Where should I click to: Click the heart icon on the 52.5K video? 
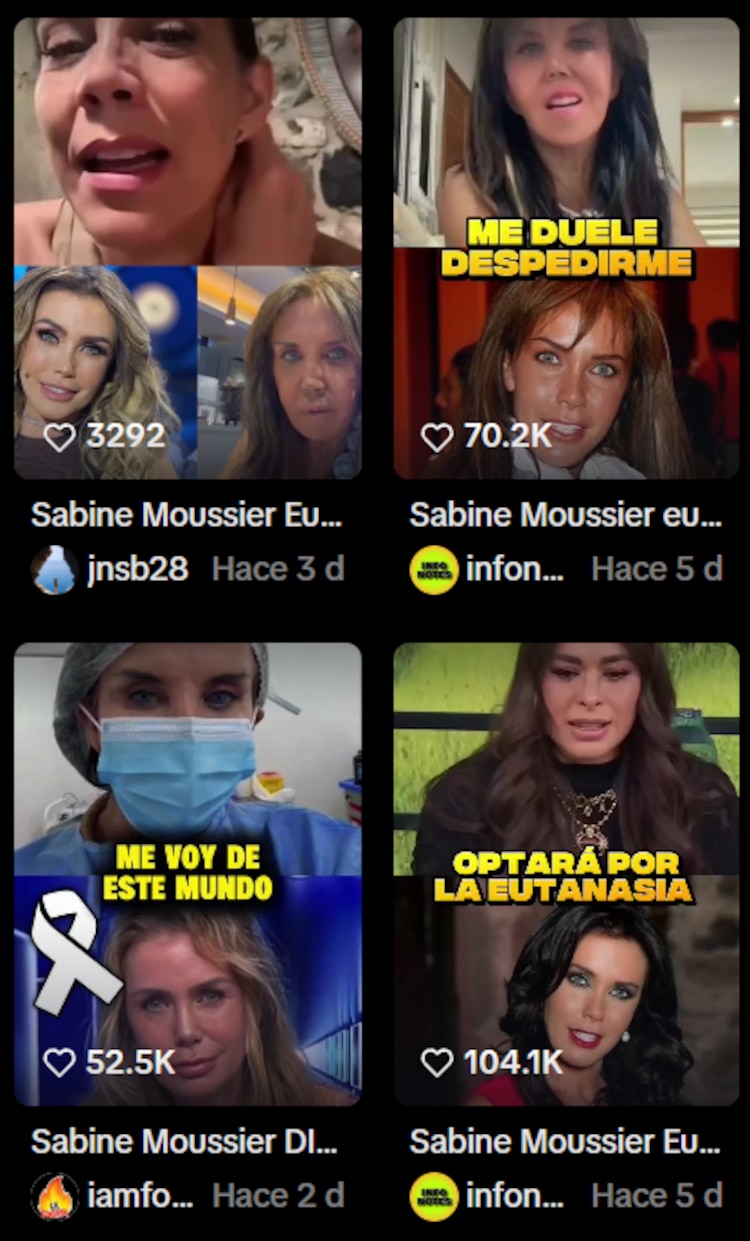pyautogui.click(x=64, y=1062)
